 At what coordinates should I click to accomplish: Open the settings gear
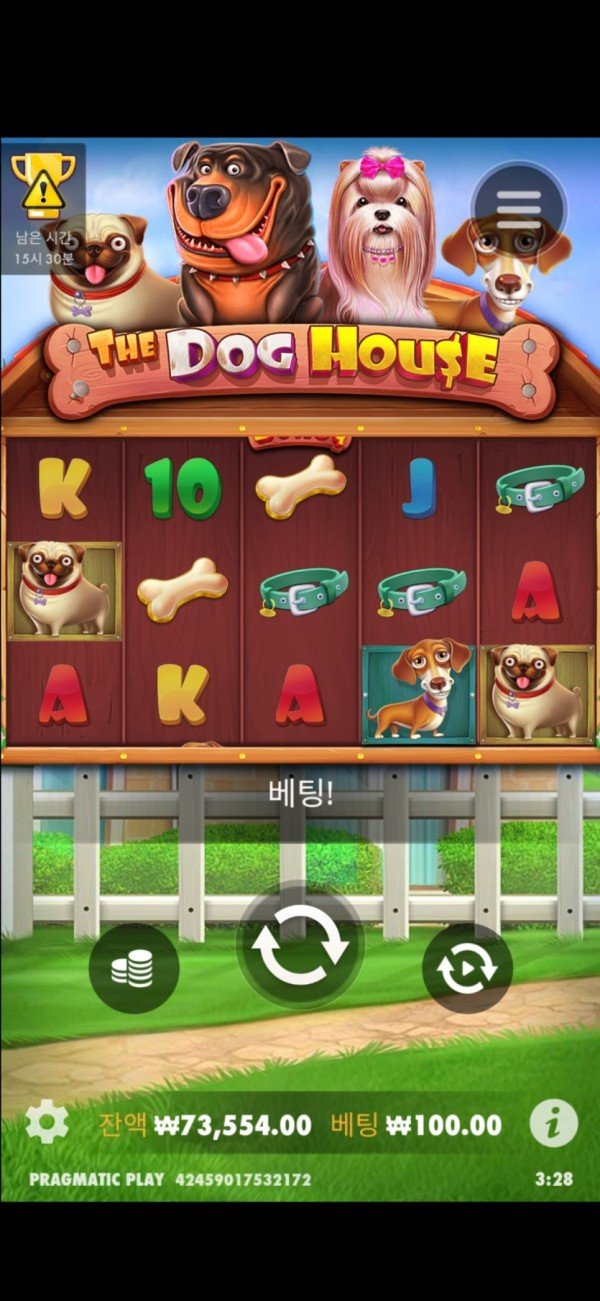coord(46,1124)
